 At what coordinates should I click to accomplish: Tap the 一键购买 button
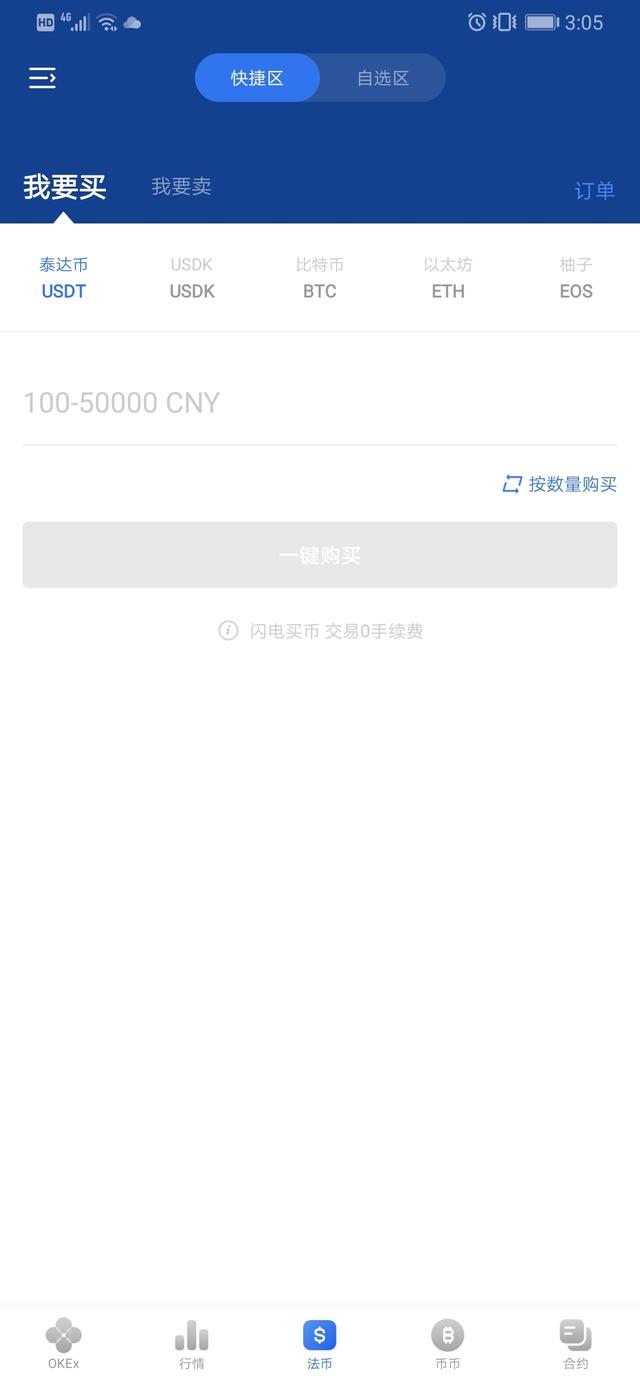click(320, 555)
